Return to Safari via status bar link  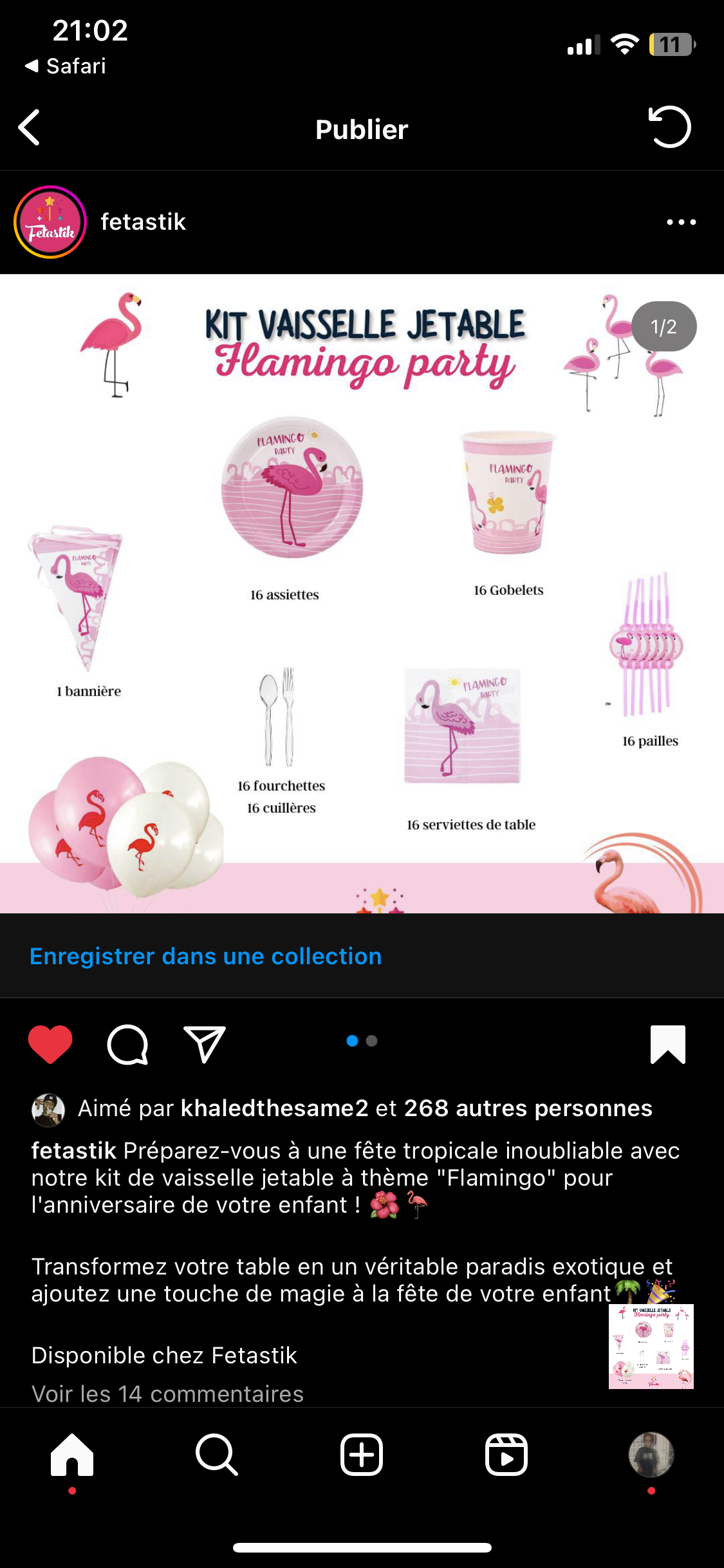tap(66, 66)
